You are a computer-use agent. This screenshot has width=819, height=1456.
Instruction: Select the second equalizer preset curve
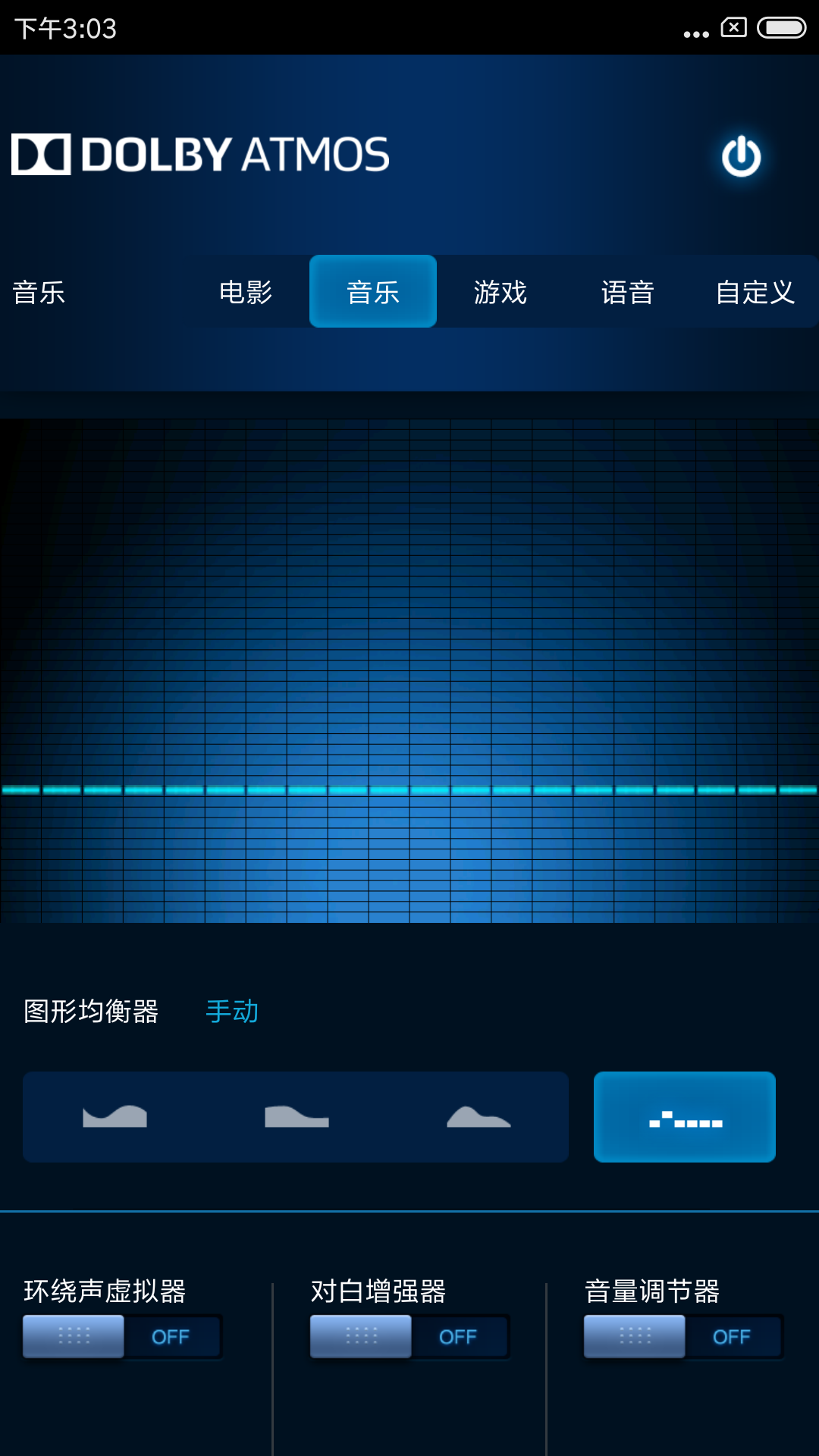297,1117
